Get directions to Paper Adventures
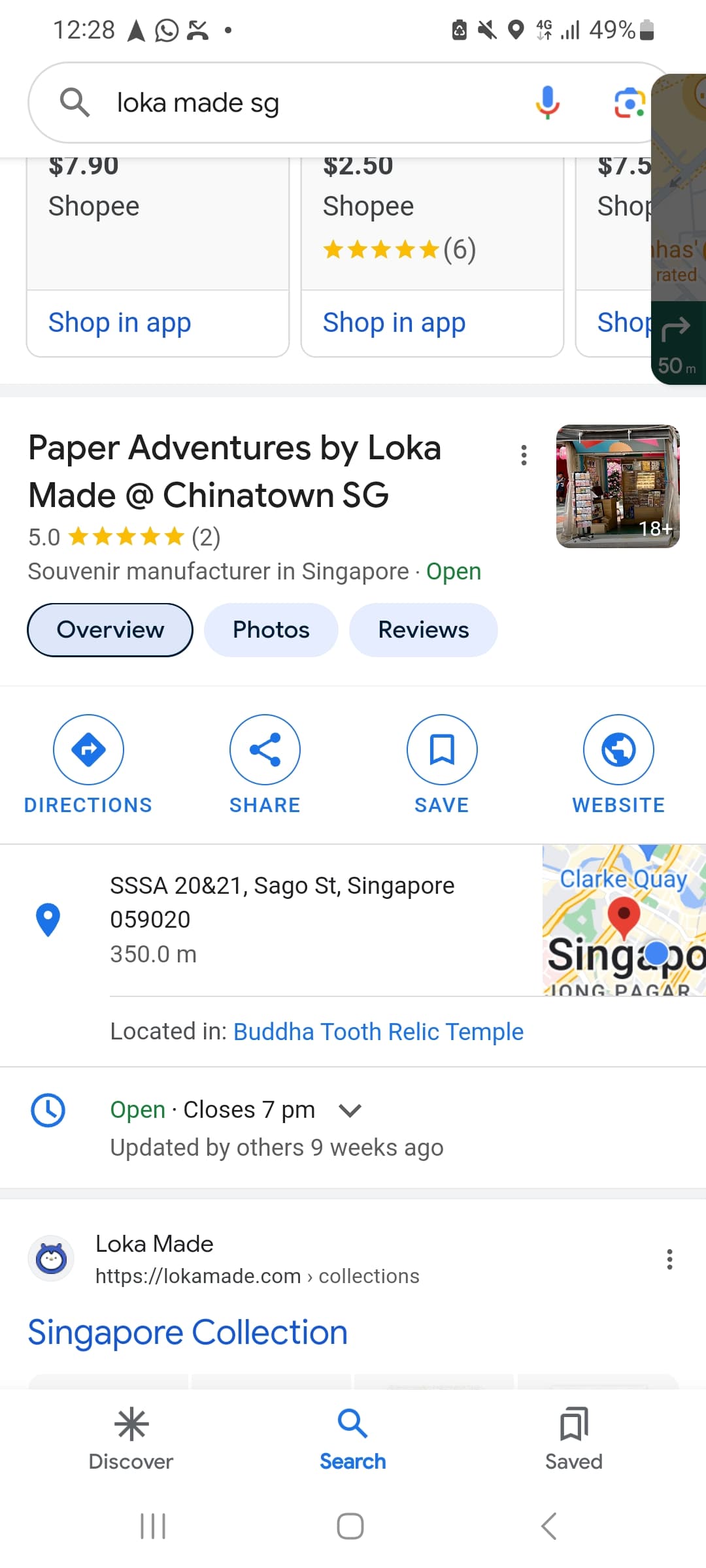This screenshot has width=706, height=1568. (88, 764)
